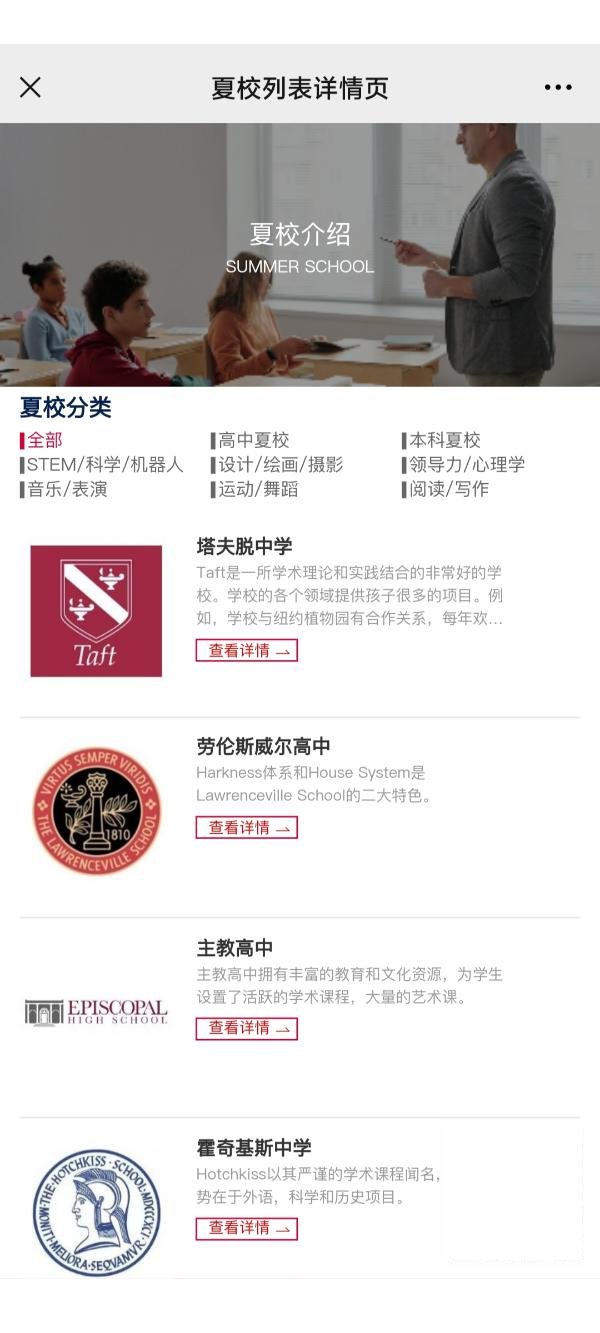Open the Episcopal High School logo card
The height and width of the screenshot is (1333, 600).
pyautogui.click(x=96, y=1012)
